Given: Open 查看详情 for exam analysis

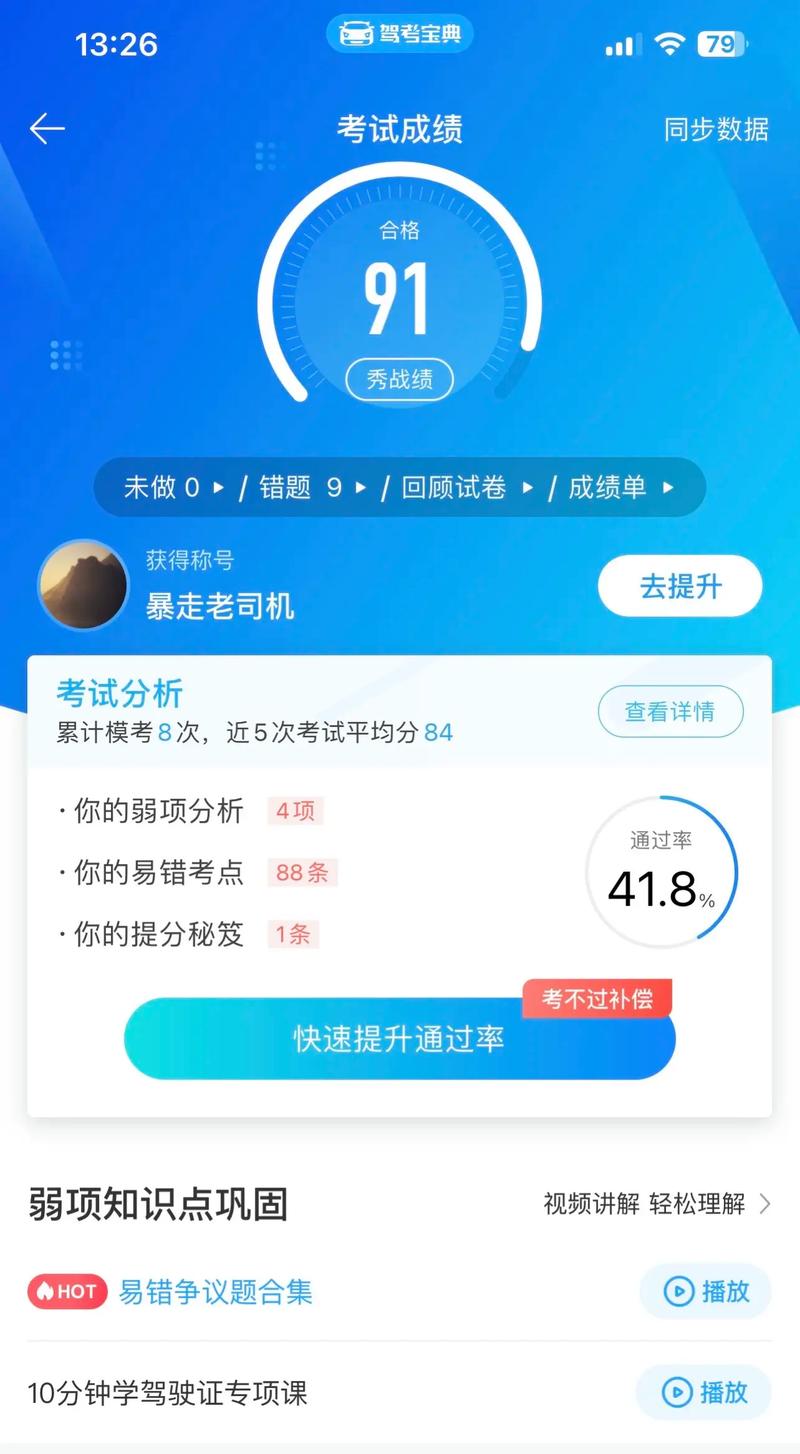Looking at the screenshot, I should click(670, 712).
